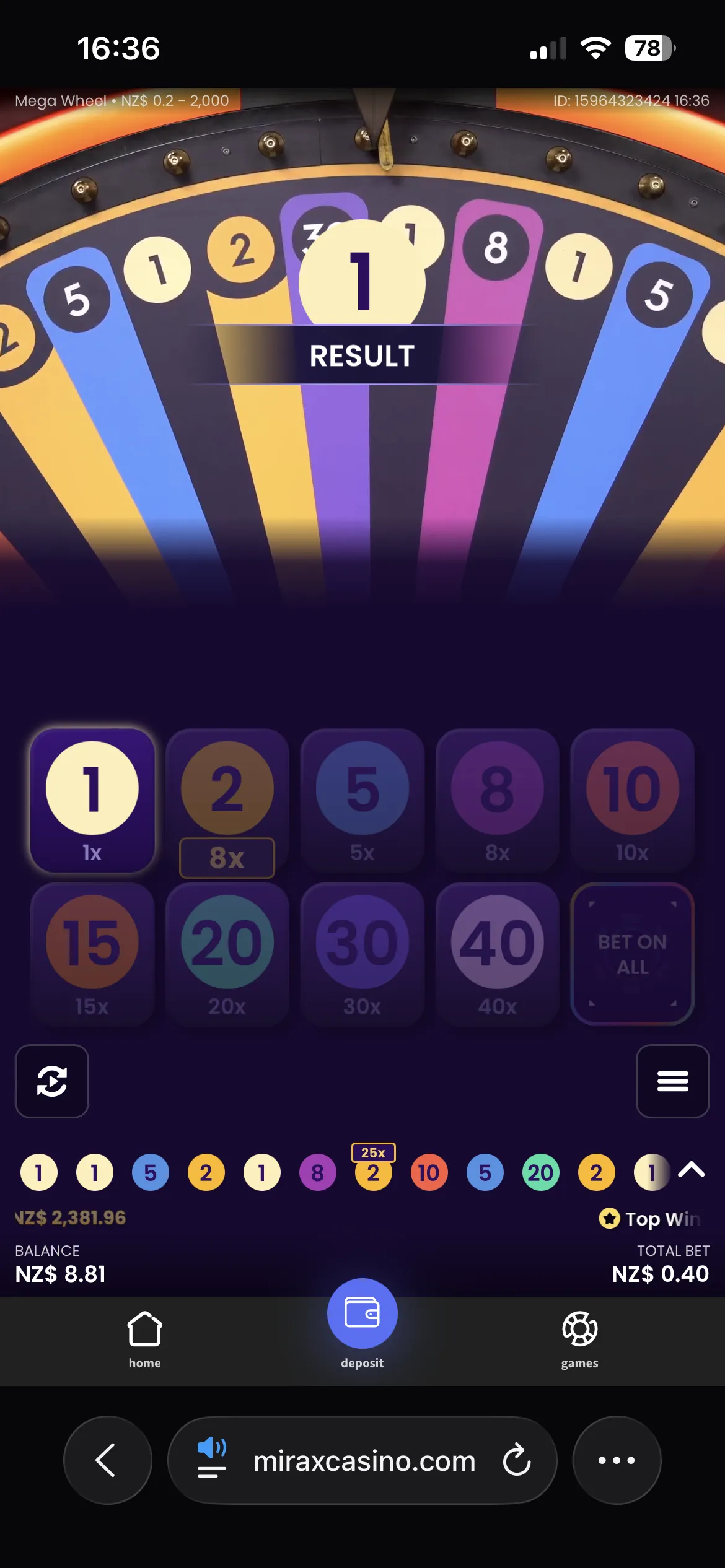Place a bet on the 1x segment
This screenshot has width=725, height=1568.
coord(92,800)
